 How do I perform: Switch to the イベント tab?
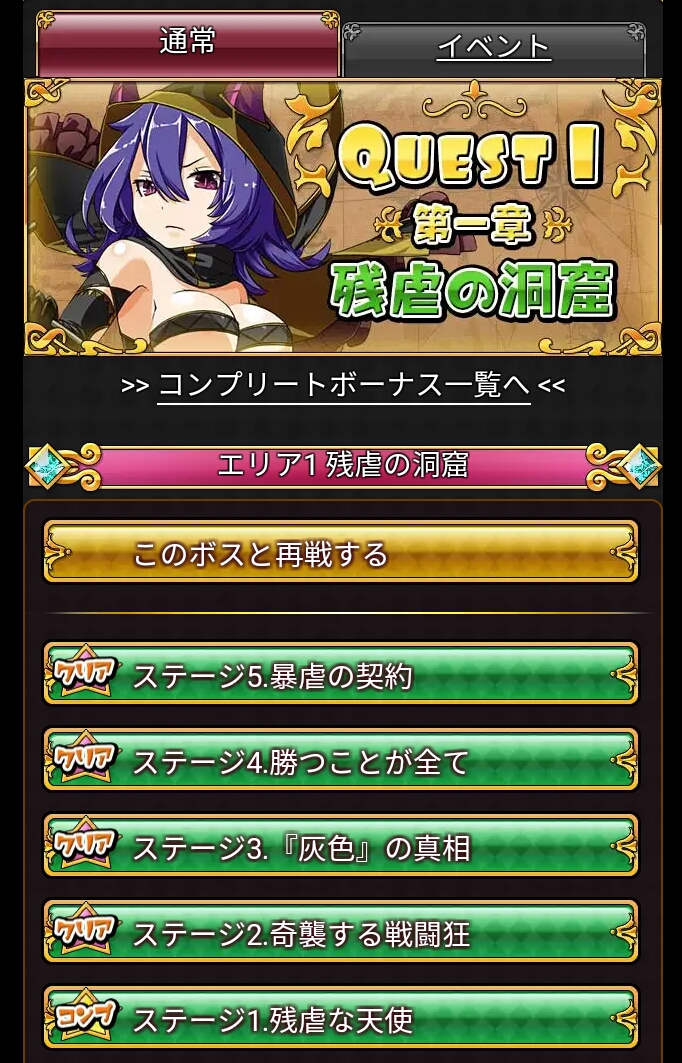[x=494, y=47]
